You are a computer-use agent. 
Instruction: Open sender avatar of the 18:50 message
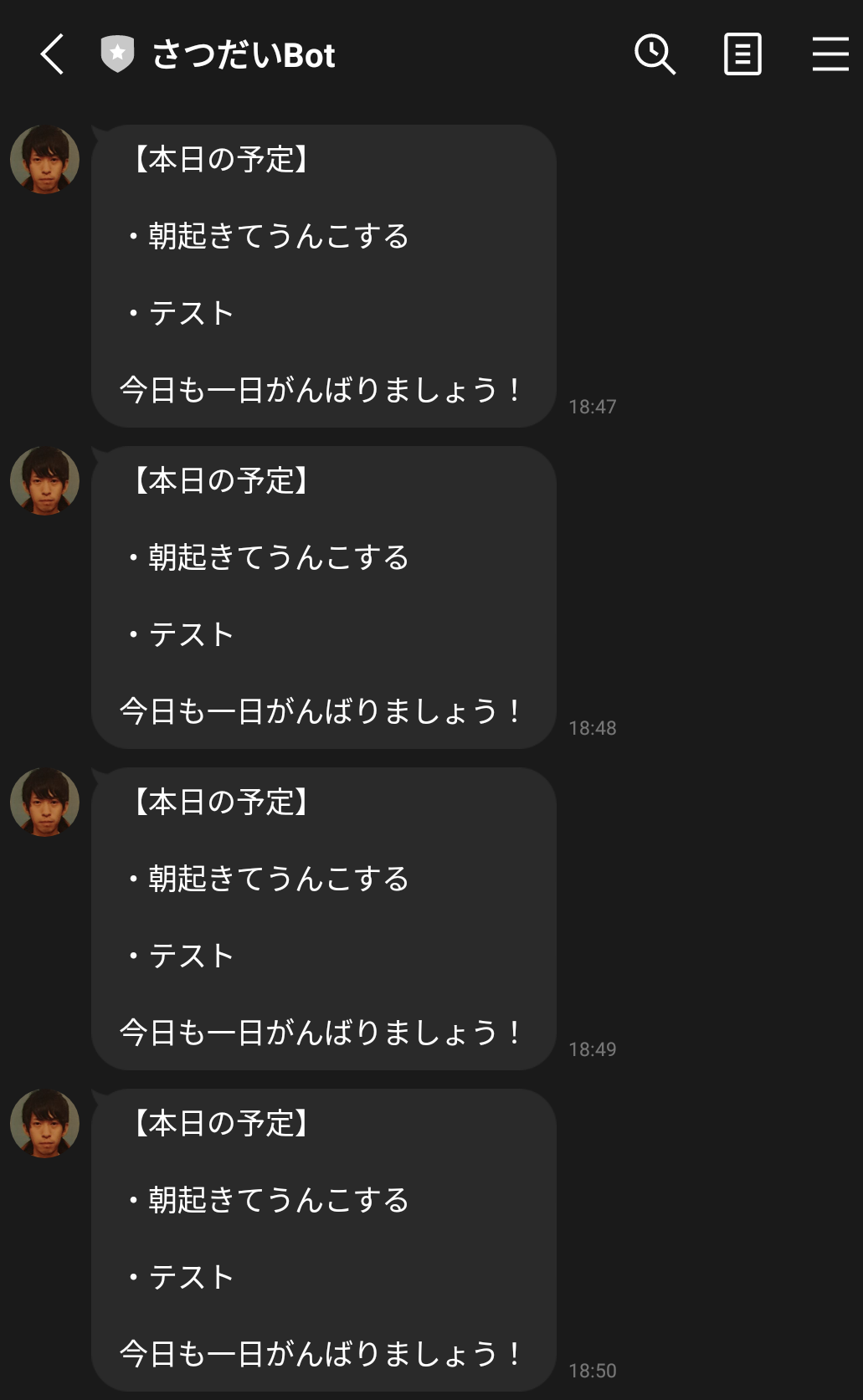(45, 1123)
